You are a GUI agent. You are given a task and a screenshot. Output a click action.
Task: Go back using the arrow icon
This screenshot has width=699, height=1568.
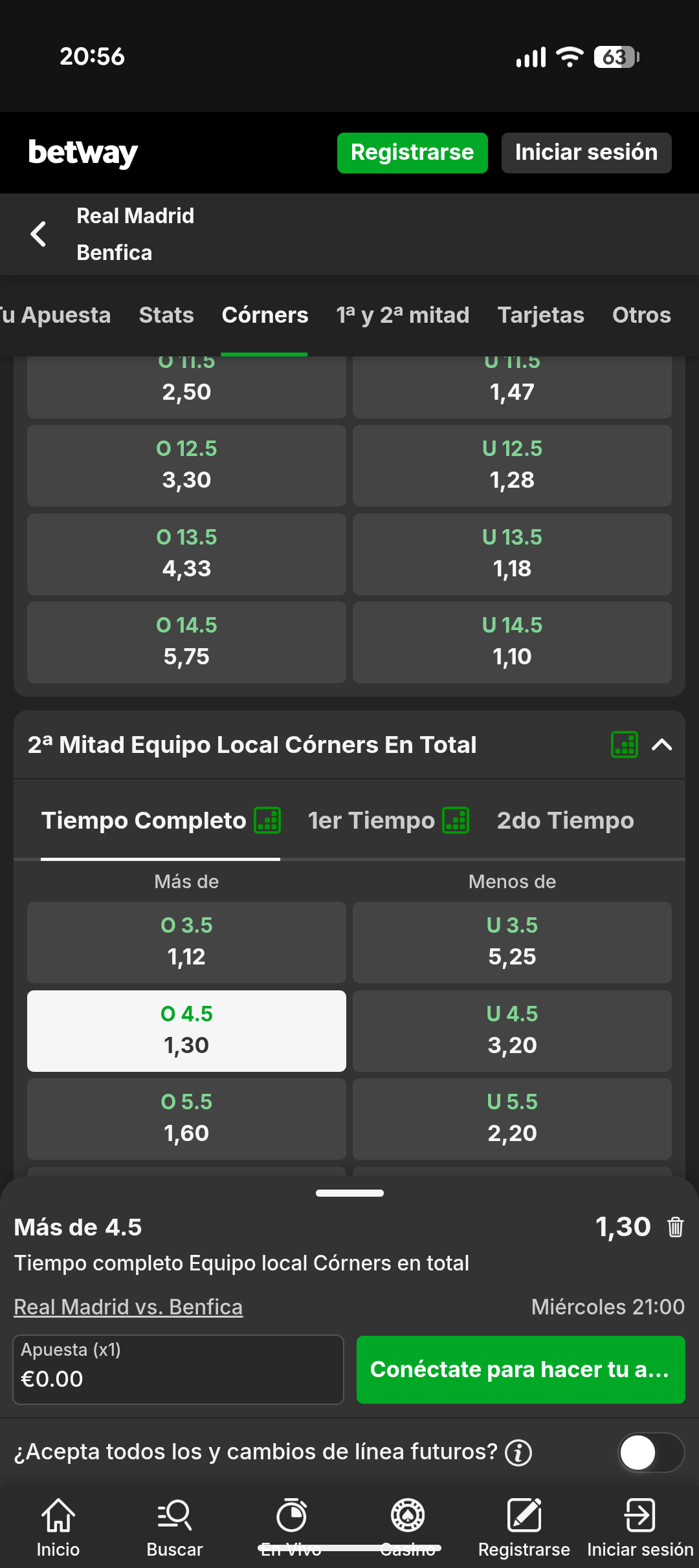[39, 234]
